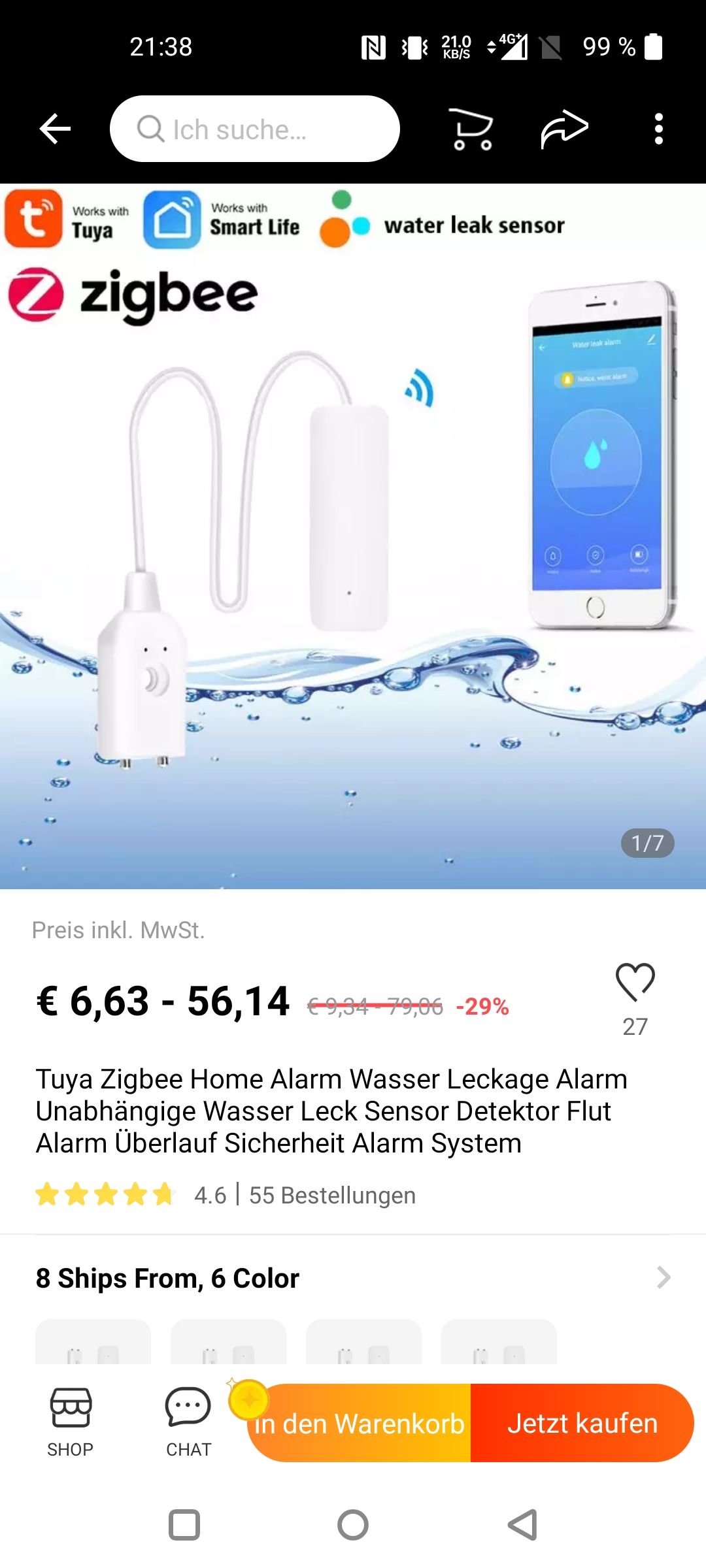Go to the Android home screen
The height and width of the screenshot is (1568, 706).
coord(353,1526)
